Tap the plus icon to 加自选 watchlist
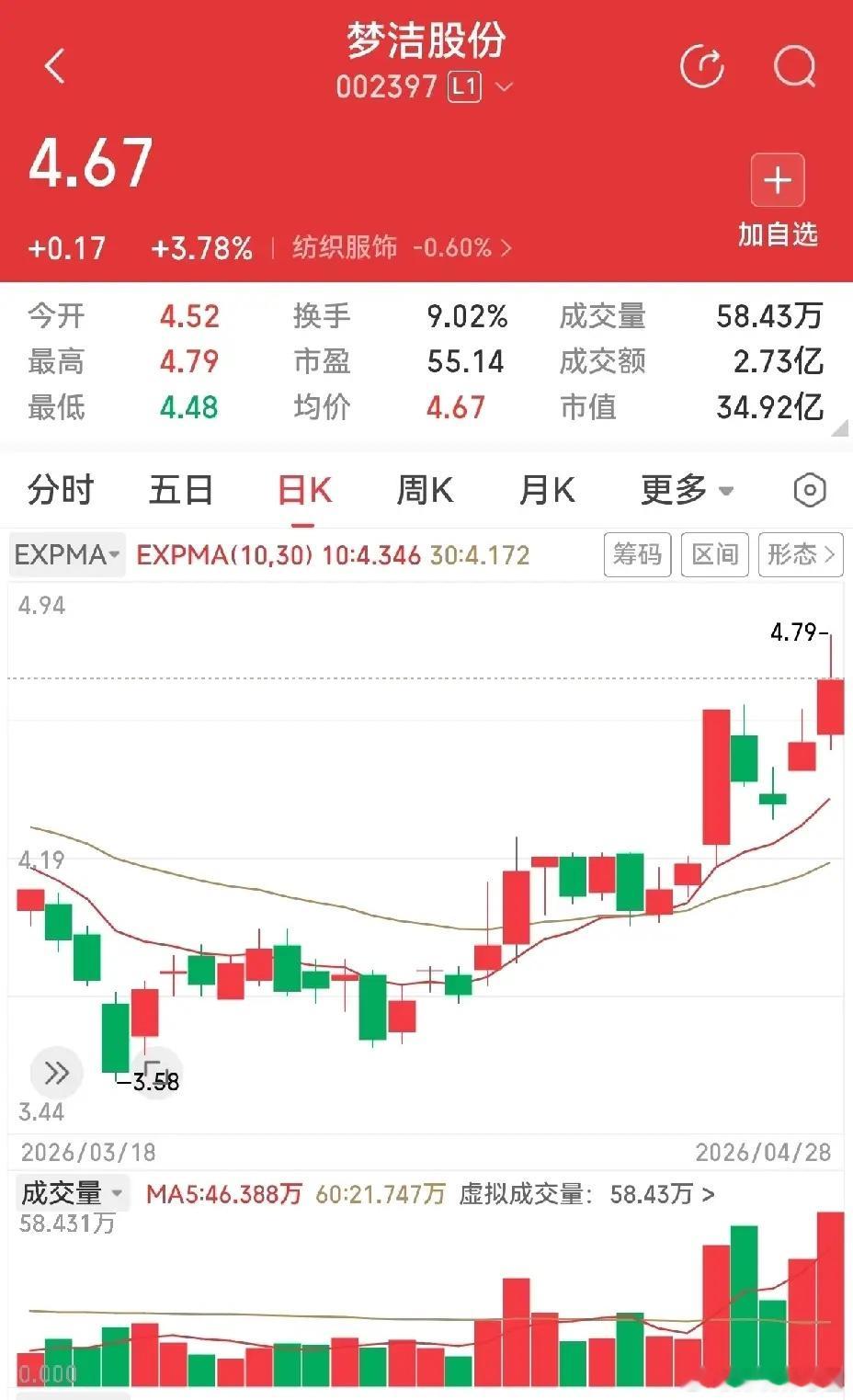 point(777,180)
